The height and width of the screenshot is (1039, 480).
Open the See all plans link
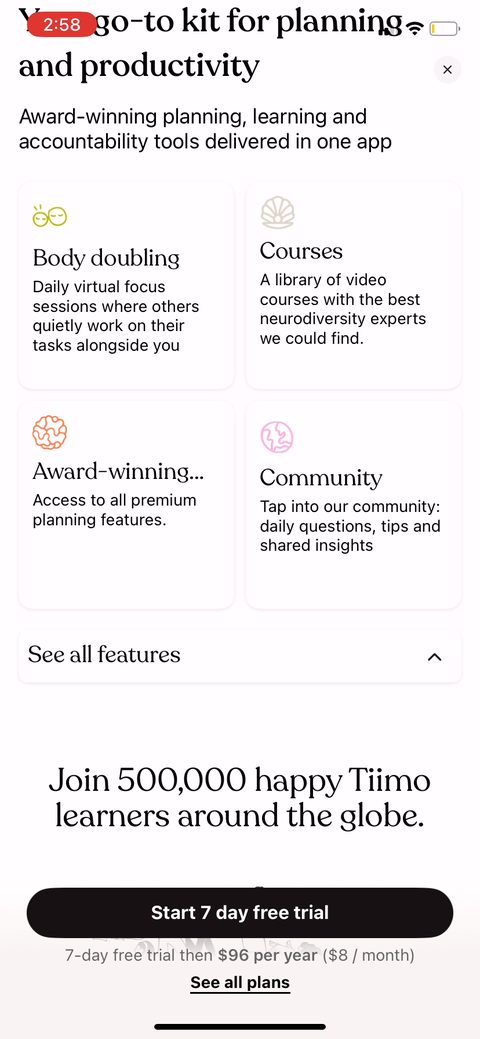point(240,982)
